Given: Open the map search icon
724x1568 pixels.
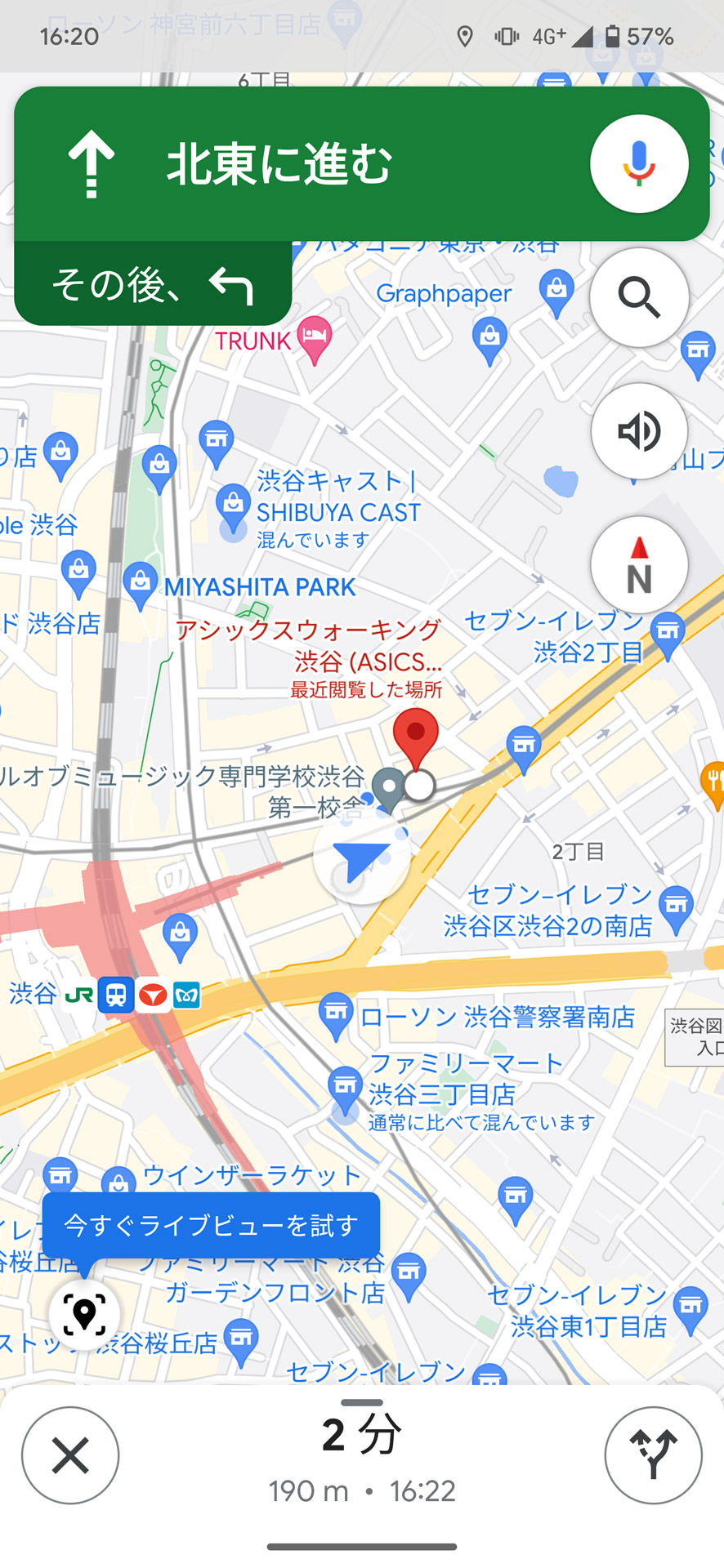Looking at the screenshot, I should click(x=640, y=297).
